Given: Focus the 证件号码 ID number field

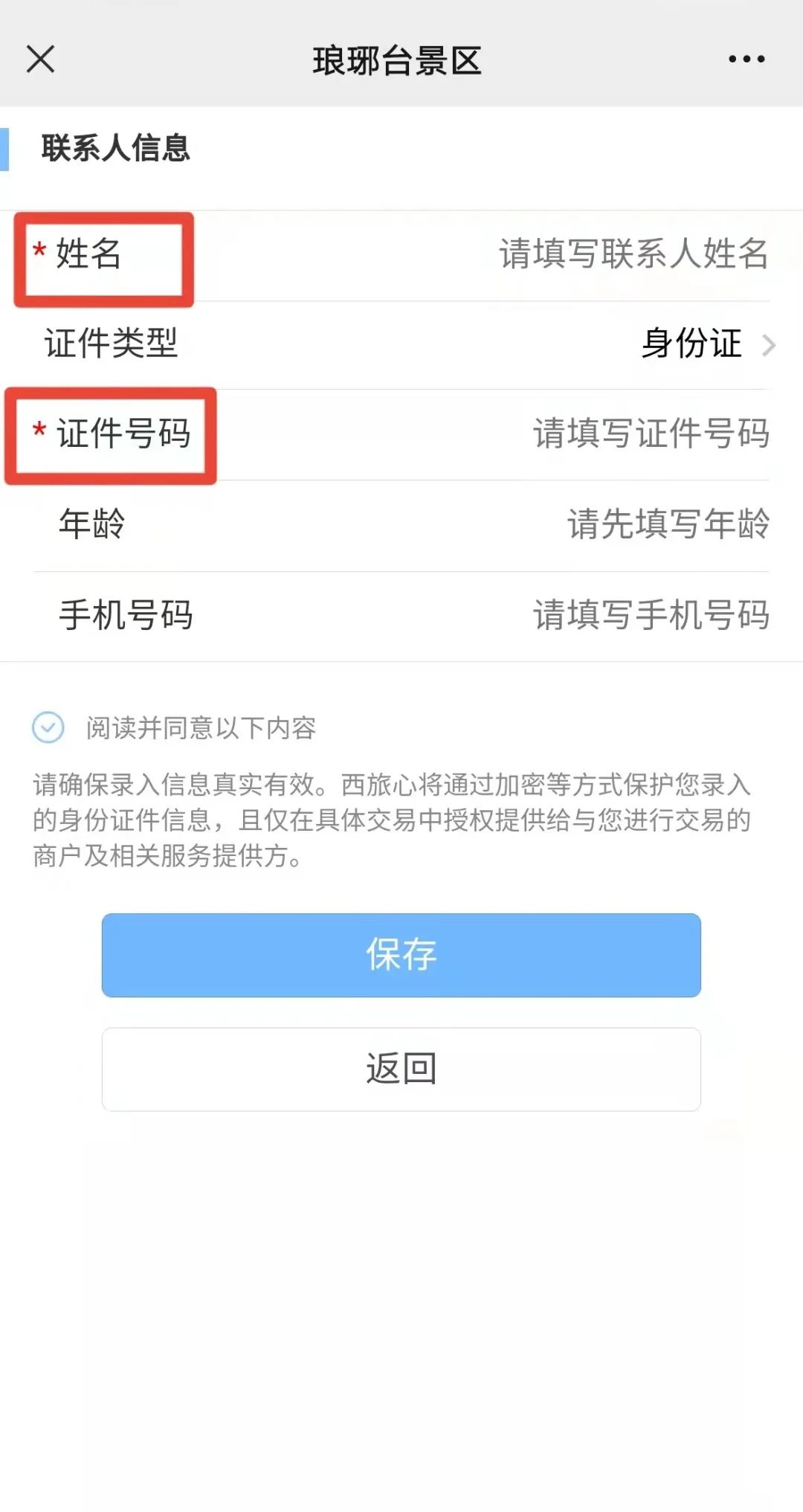Looking at the screenshot, I should 650,434.
